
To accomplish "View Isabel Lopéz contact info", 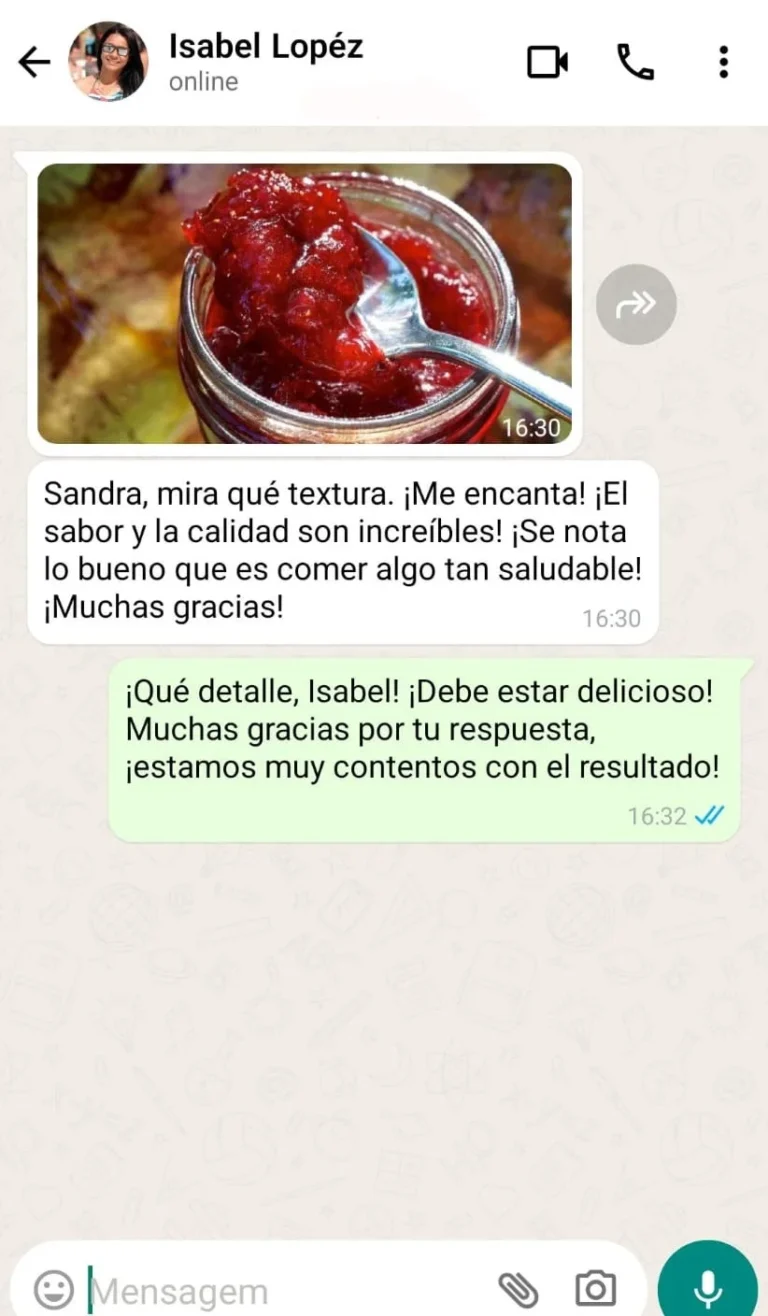I will (265, 60).
